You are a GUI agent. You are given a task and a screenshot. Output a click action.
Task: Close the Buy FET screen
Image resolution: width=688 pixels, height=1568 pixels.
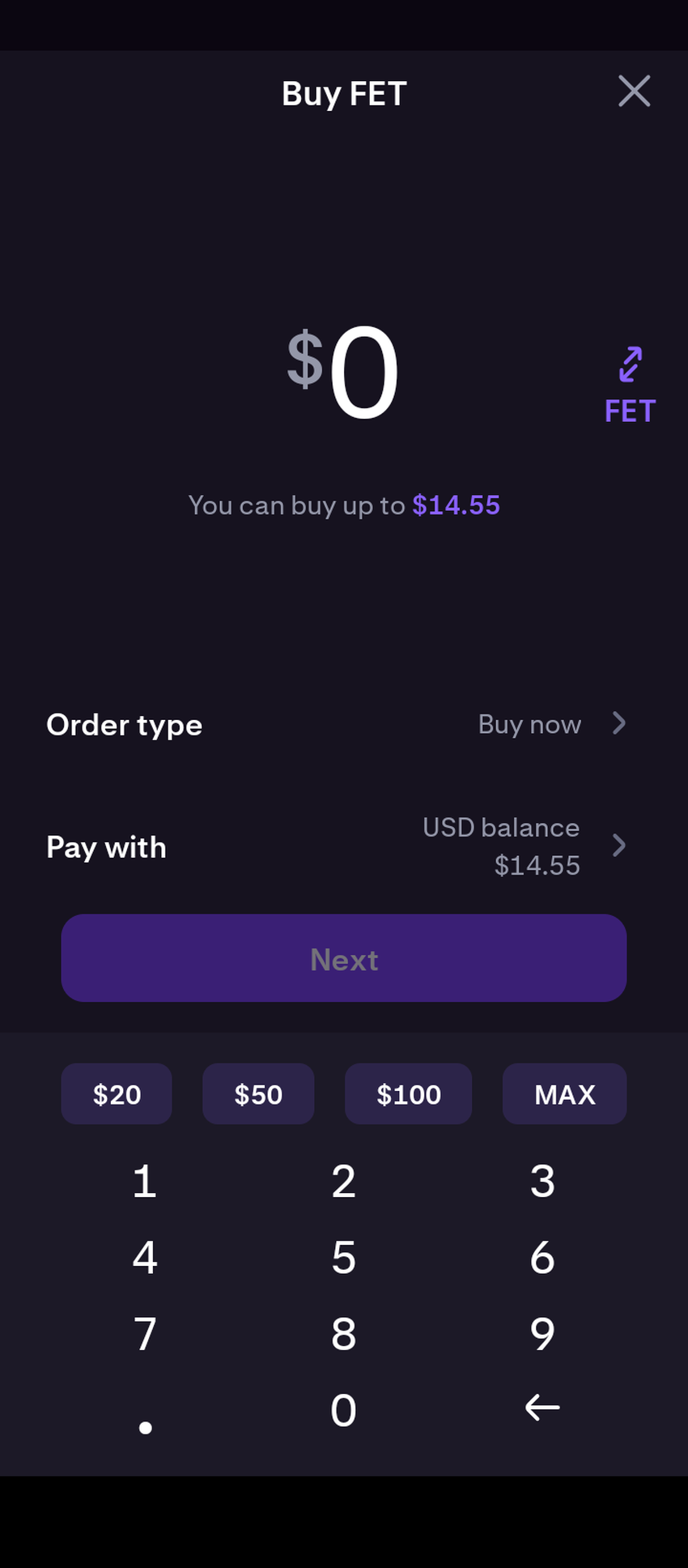coord(634,92)
